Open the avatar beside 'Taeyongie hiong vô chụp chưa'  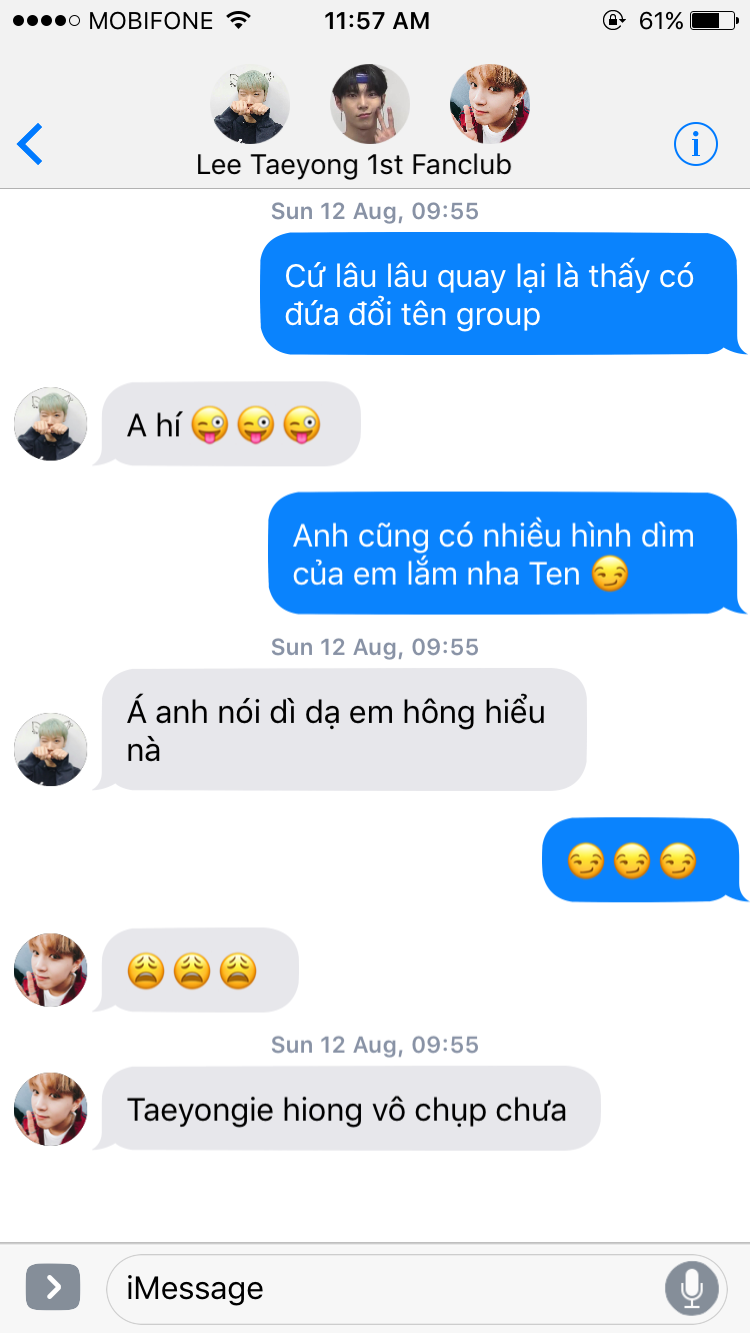click(x=50, y=1110)
